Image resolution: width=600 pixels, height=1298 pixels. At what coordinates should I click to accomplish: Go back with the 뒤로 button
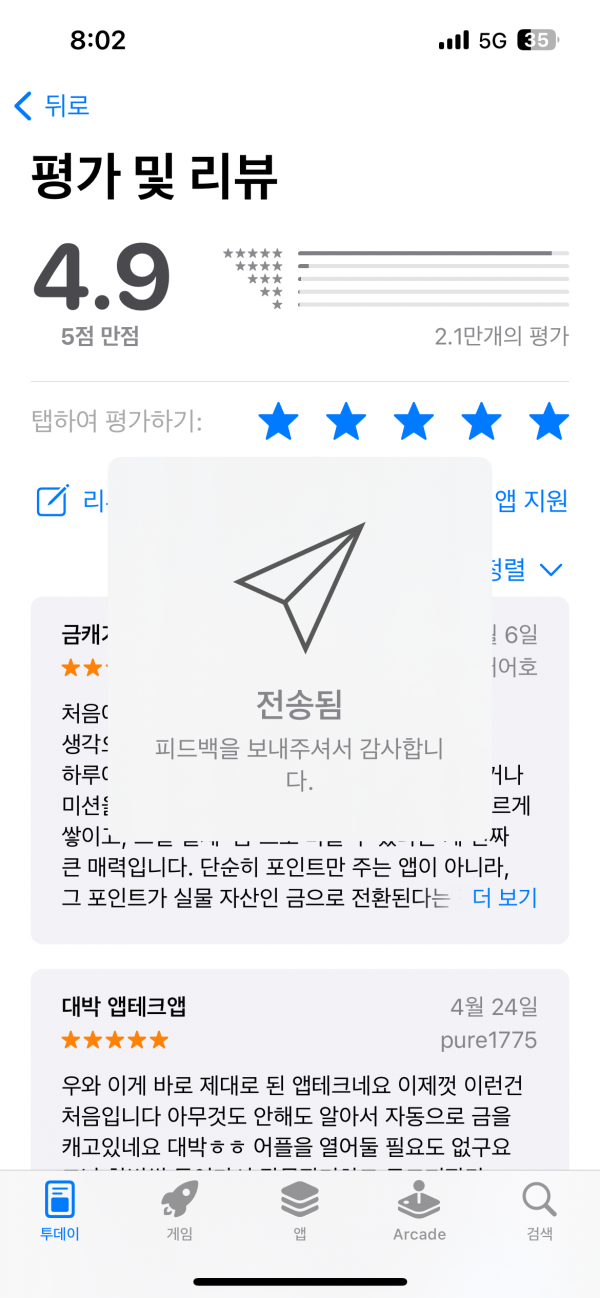point(53,105)
